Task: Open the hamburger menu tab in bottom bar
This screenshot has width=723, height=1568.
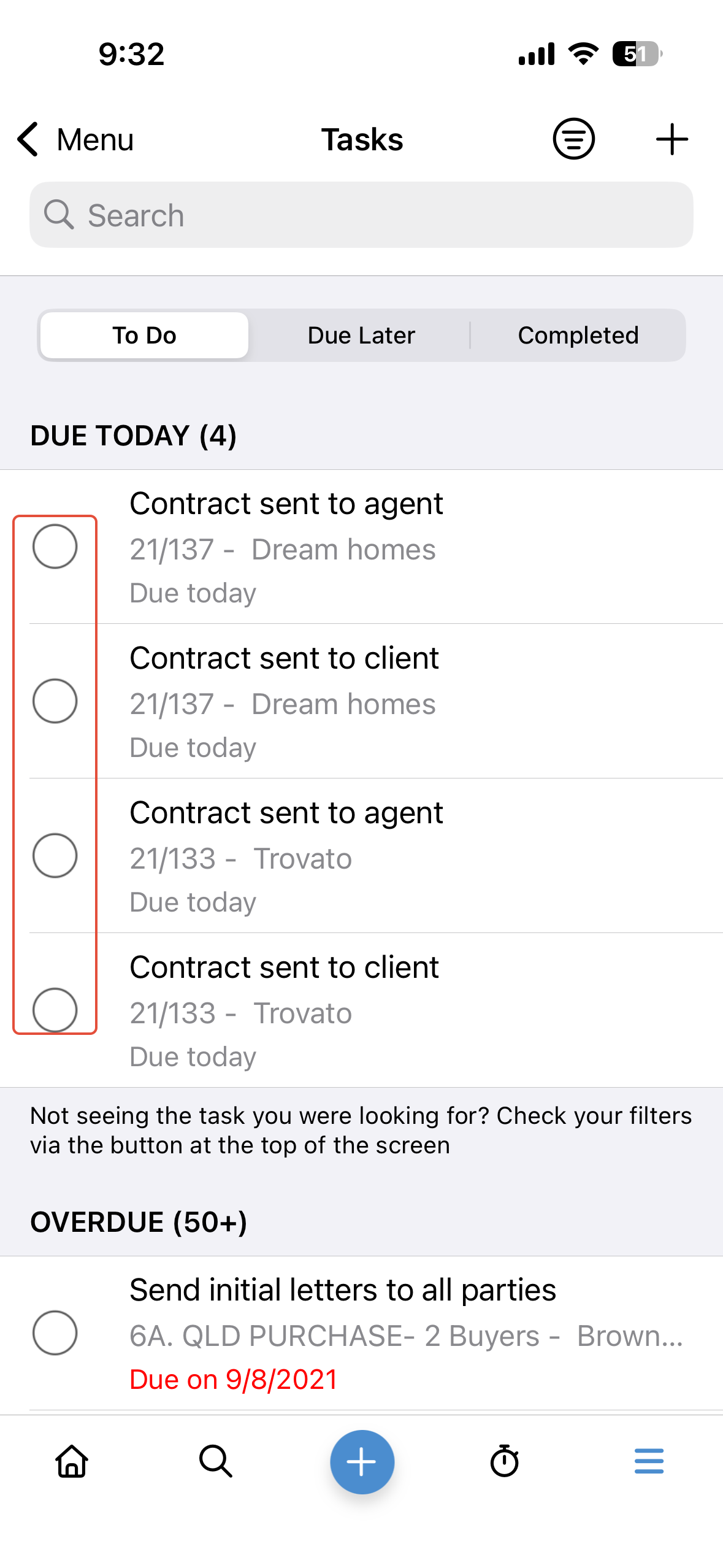Action: (x=649, y=1461)
